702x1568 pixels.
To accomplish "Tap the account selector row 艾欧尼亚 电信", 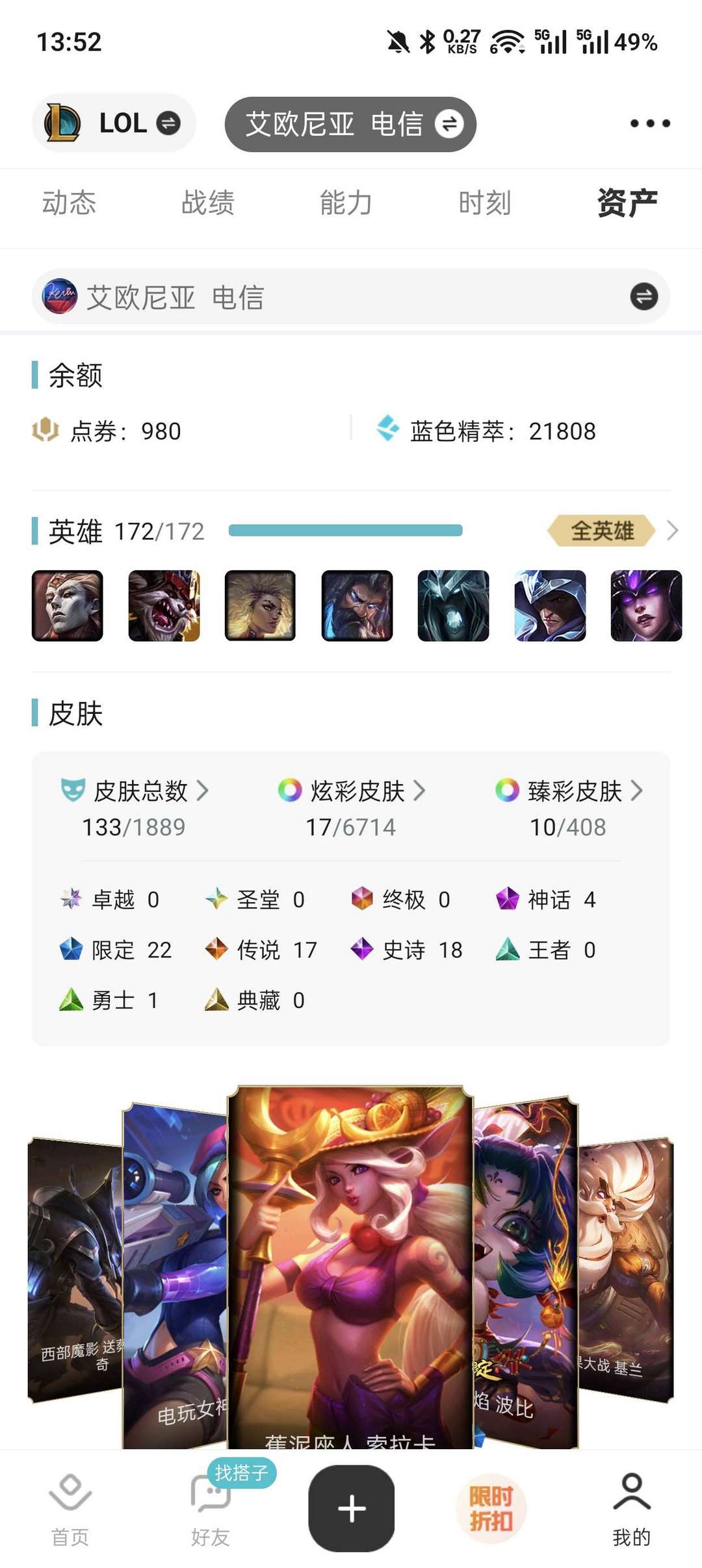I will click(350, 297).
